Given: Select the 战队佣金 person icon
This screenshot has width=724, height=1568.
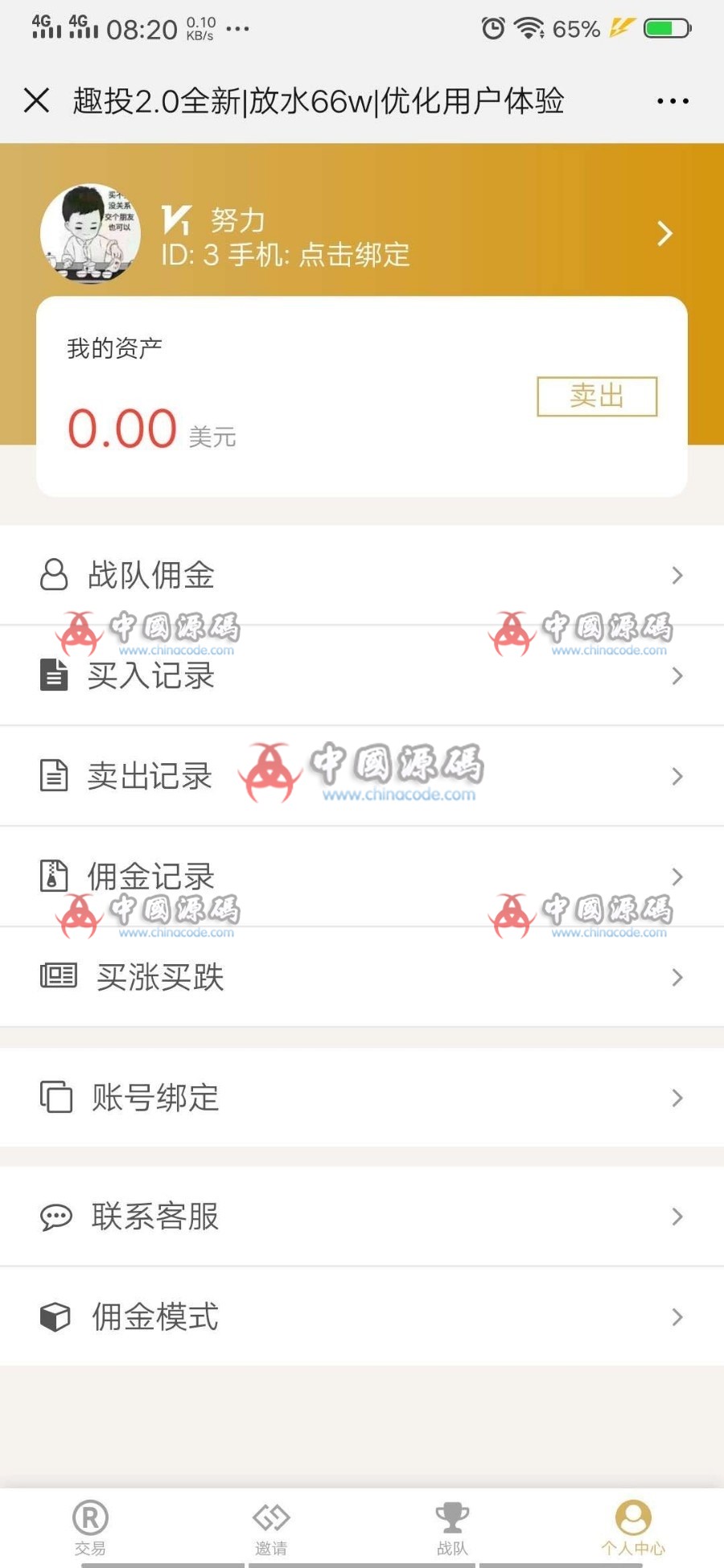Looking at the screenshot, I should point(53,576).
